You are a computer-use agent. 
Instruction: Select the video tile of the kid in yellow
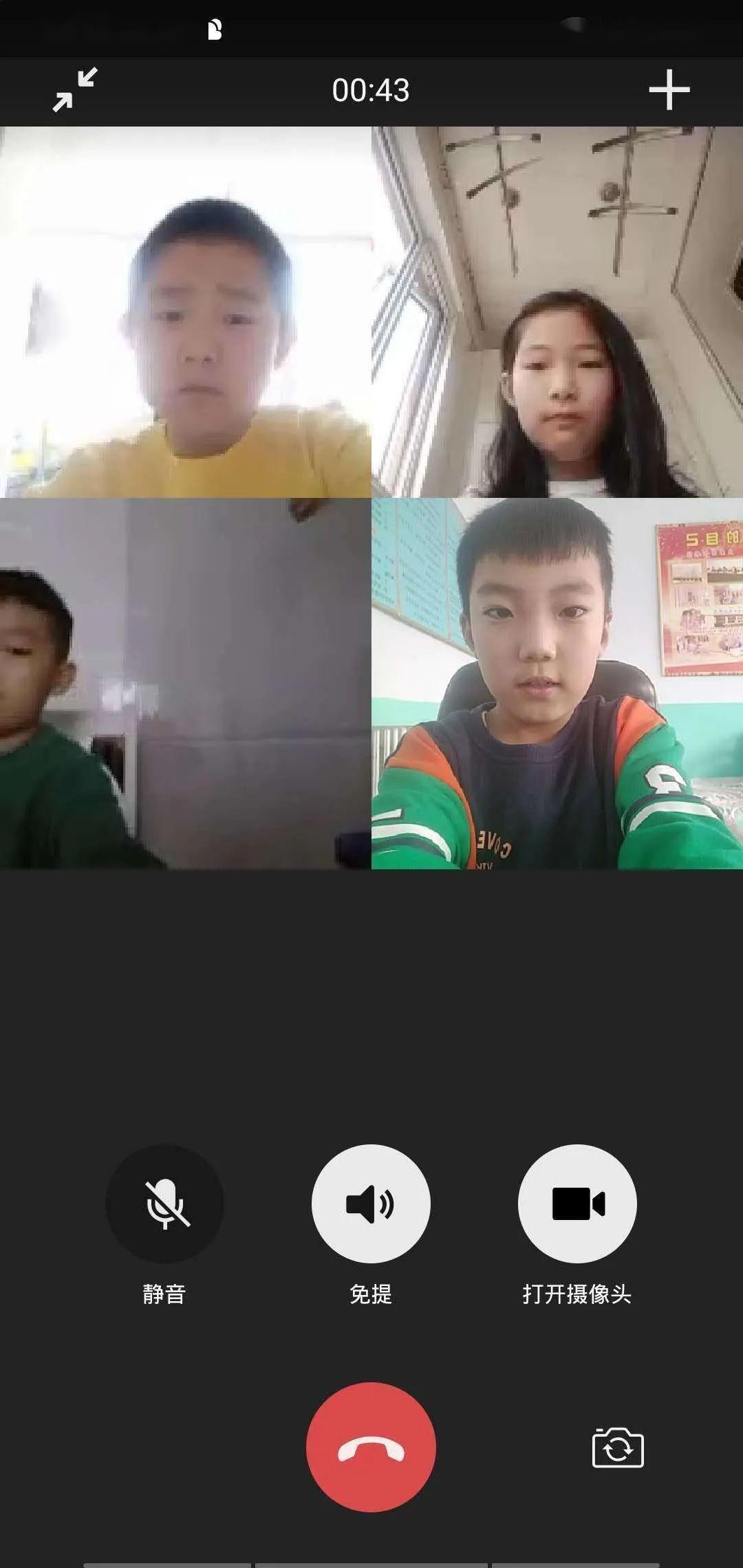186,312
